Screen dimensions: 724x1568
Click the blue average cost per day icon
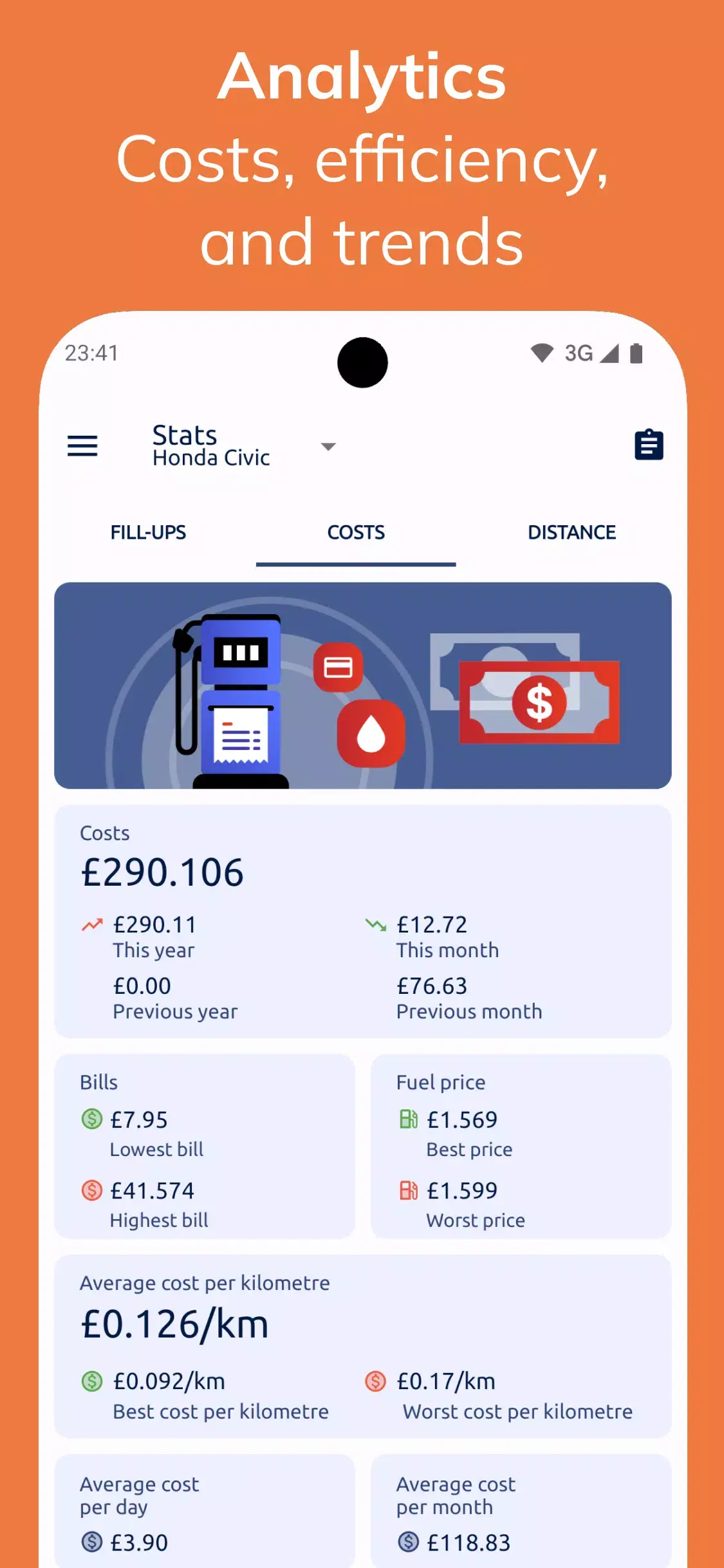(91, 1542)
